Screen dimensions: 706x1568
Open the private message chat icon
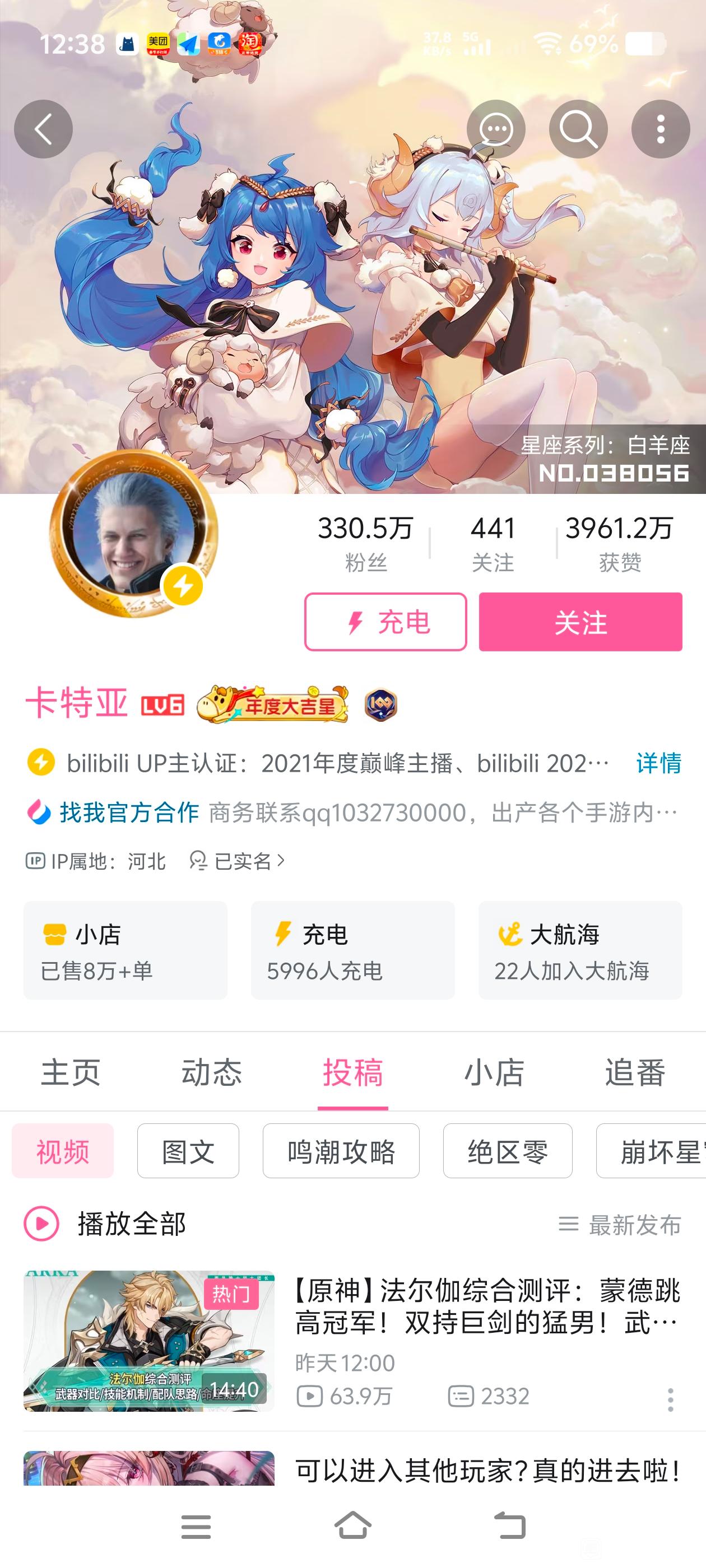[496, 129]
